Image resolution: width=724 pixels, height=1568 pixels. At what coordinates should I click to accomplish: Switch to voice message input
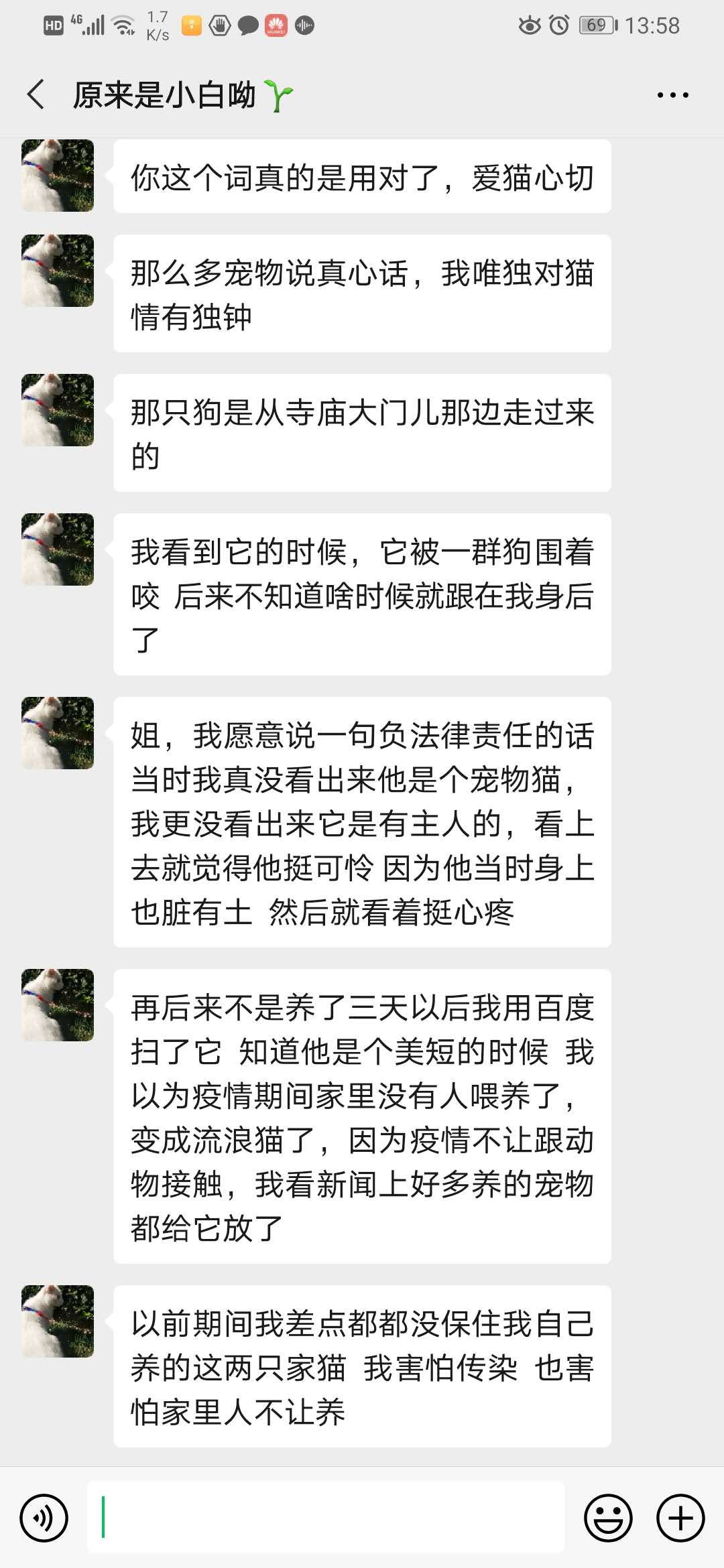(x=44, y=1517)
